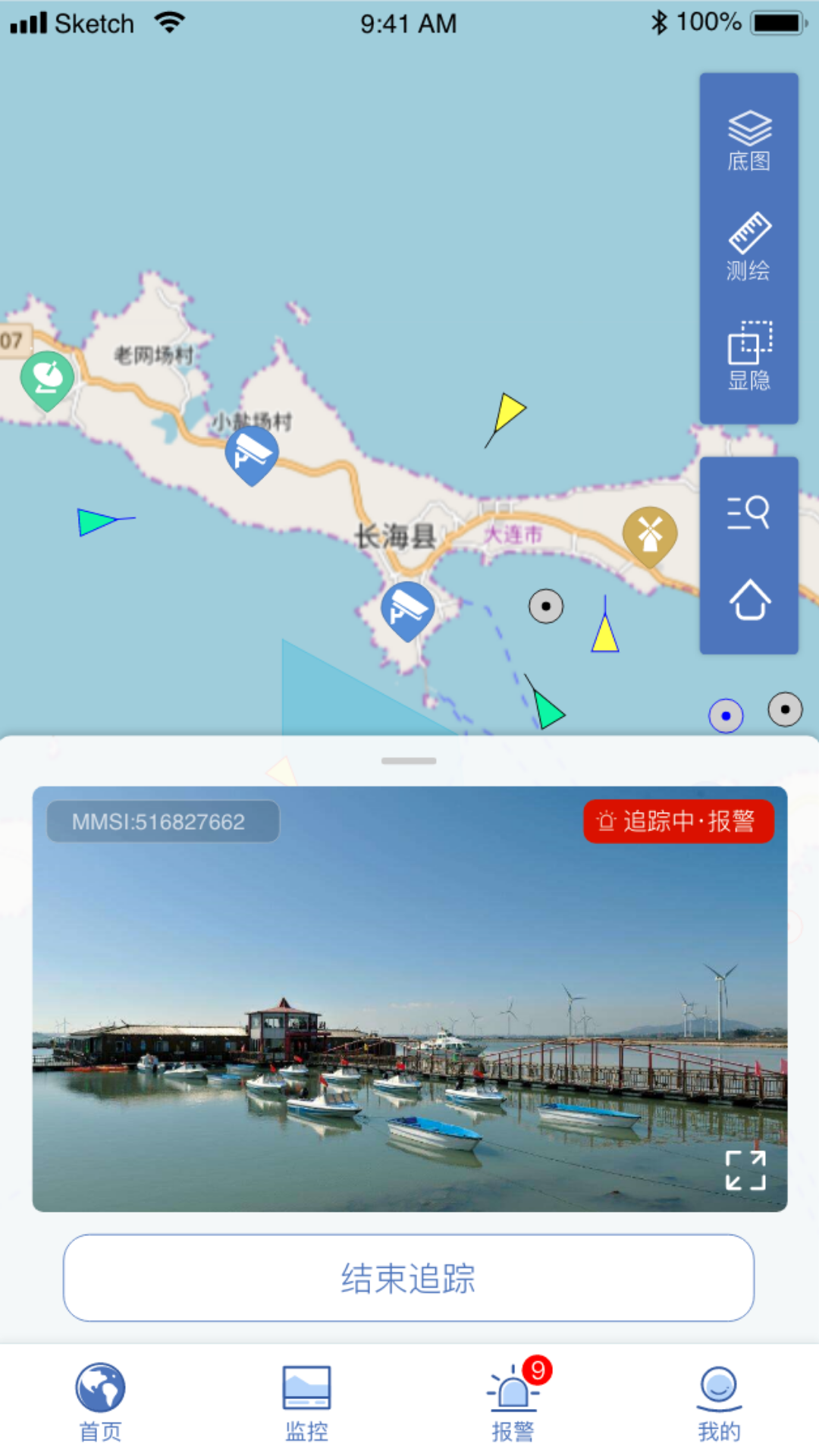Select the gold windmill marker
Screen dimensions: 819x1456
[x=650, y=533]
